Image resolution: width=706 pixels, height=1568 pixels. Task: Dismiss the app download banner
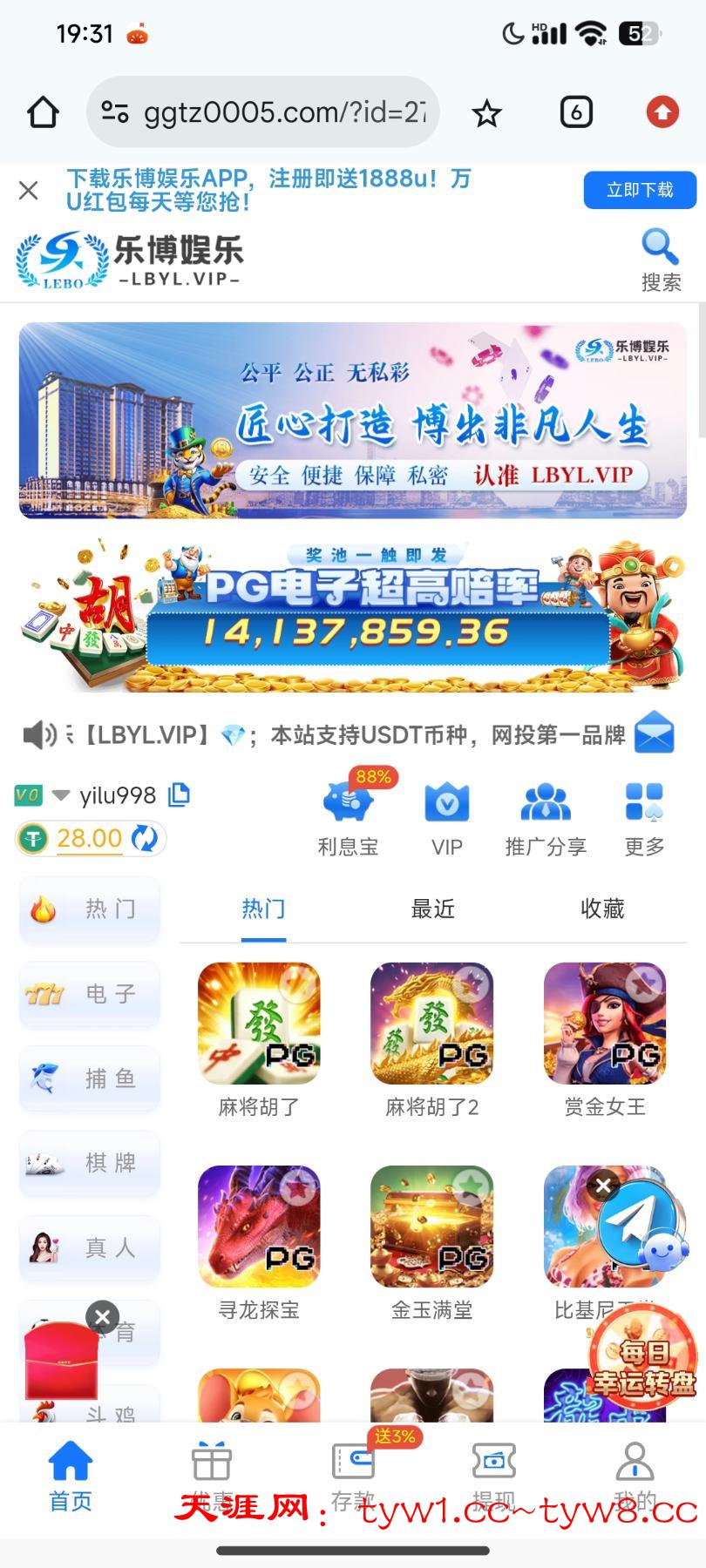tap(29, 190)
